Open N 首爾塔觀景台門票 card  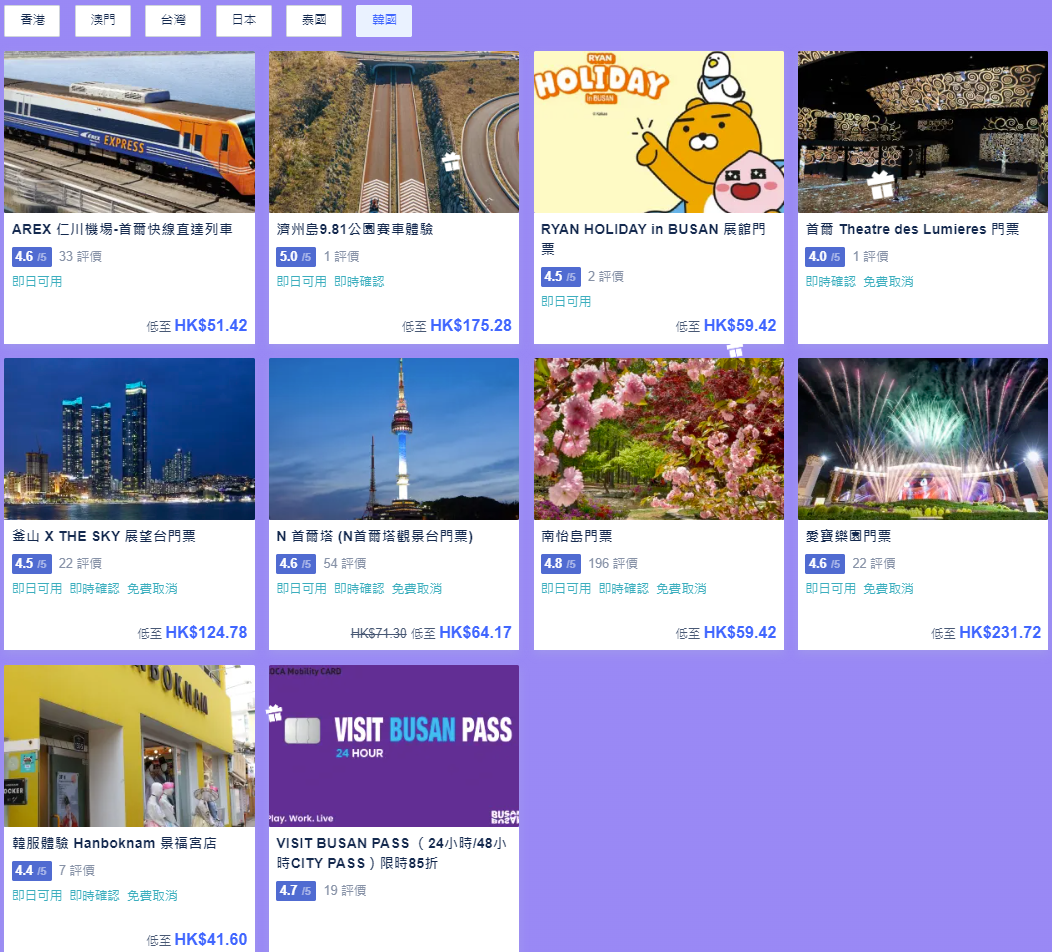(393, 503)
